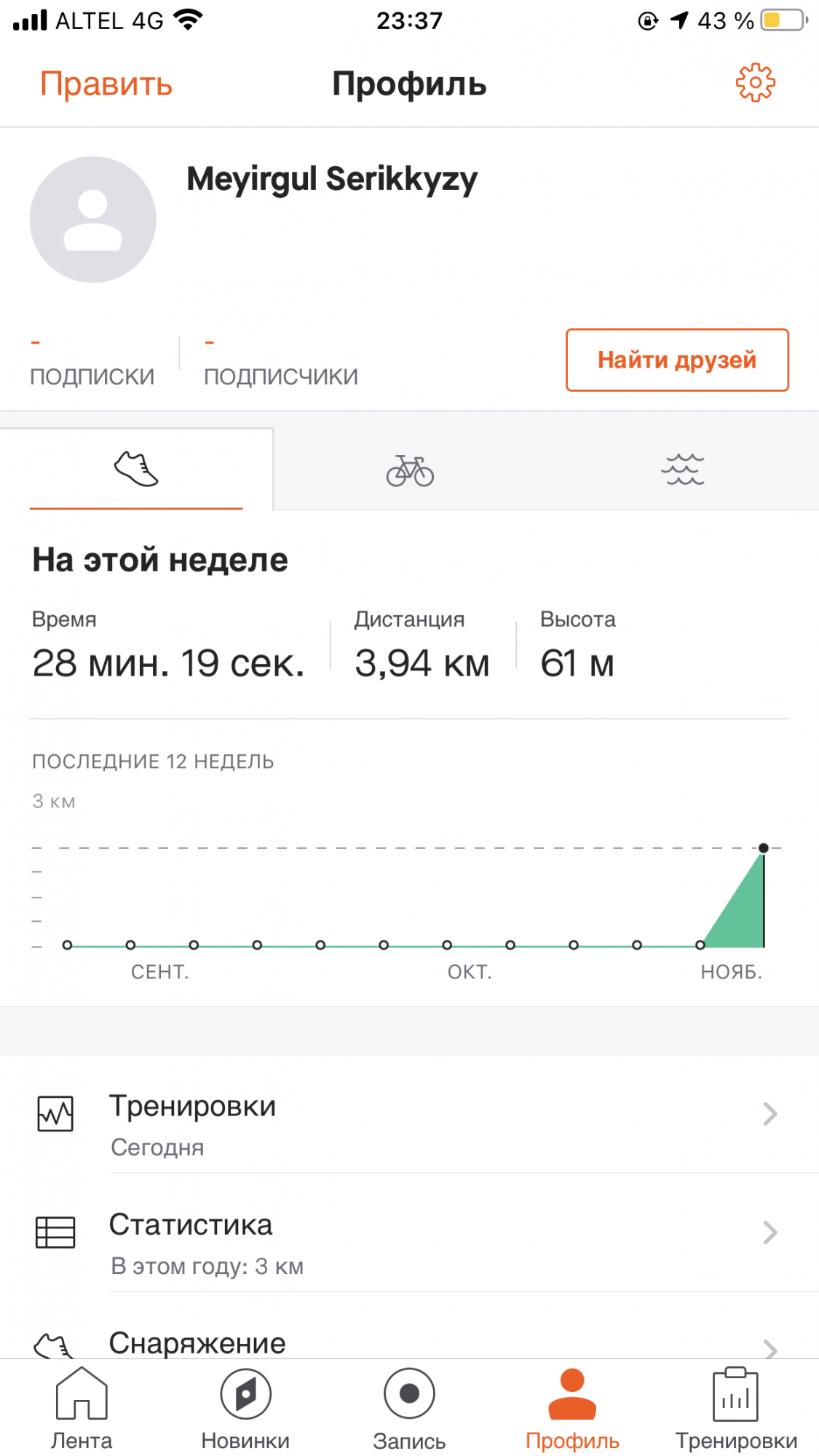Select the Профиль tab in bottom bar
Image resolution: width=819 pixels, height=1456 pixels.
click(572, 1409)
